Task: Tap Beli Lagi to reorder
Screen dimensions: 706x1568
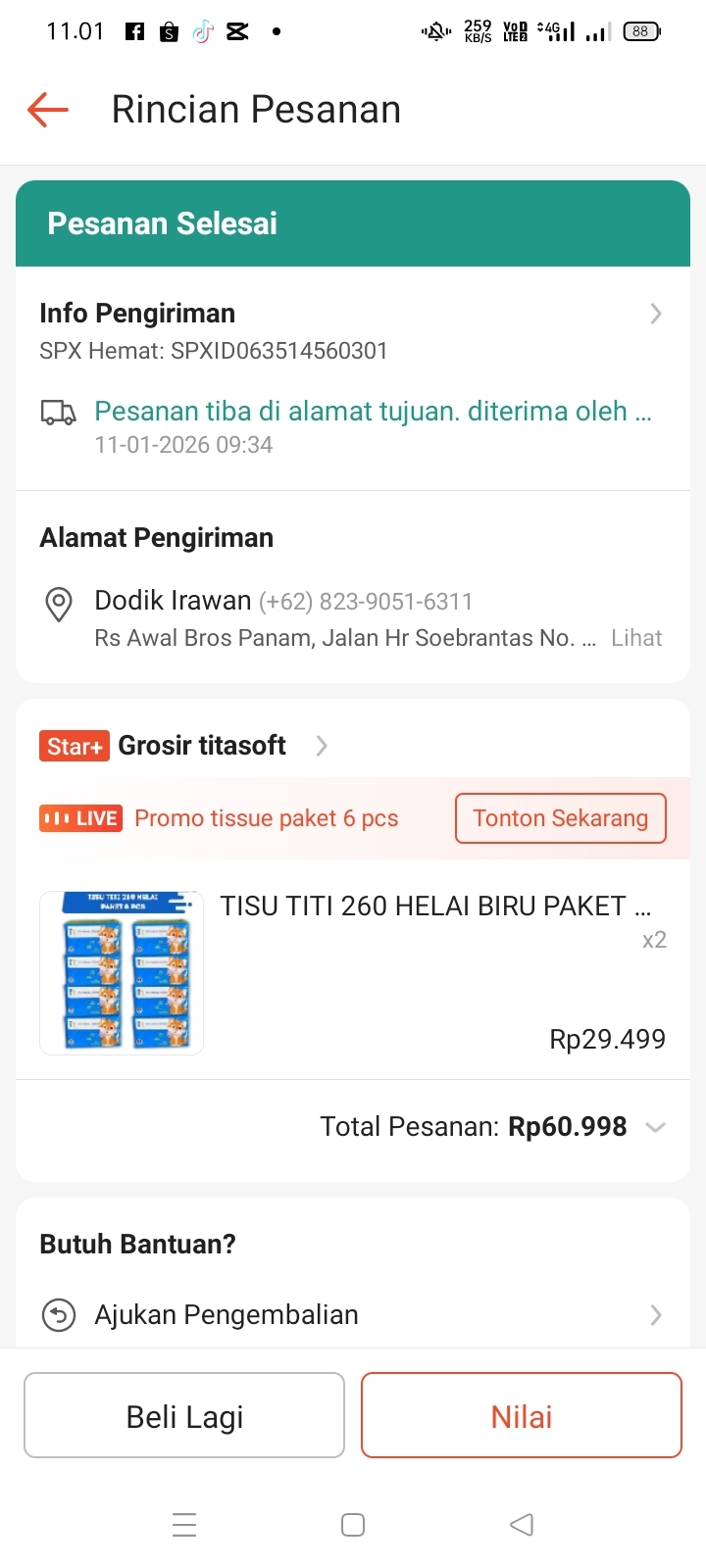Action: (x=184, y=1416)
